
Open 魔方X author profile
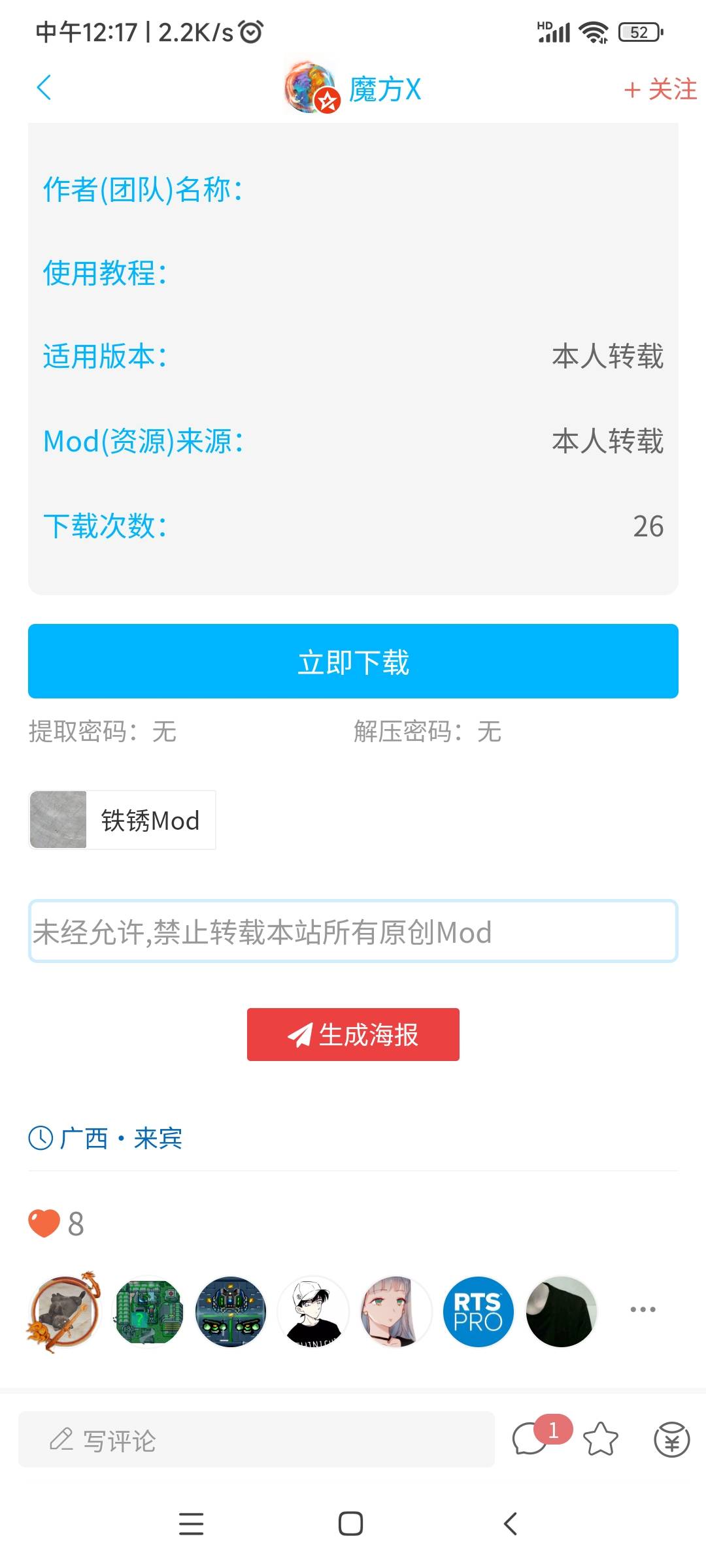[x=384, y=89]
